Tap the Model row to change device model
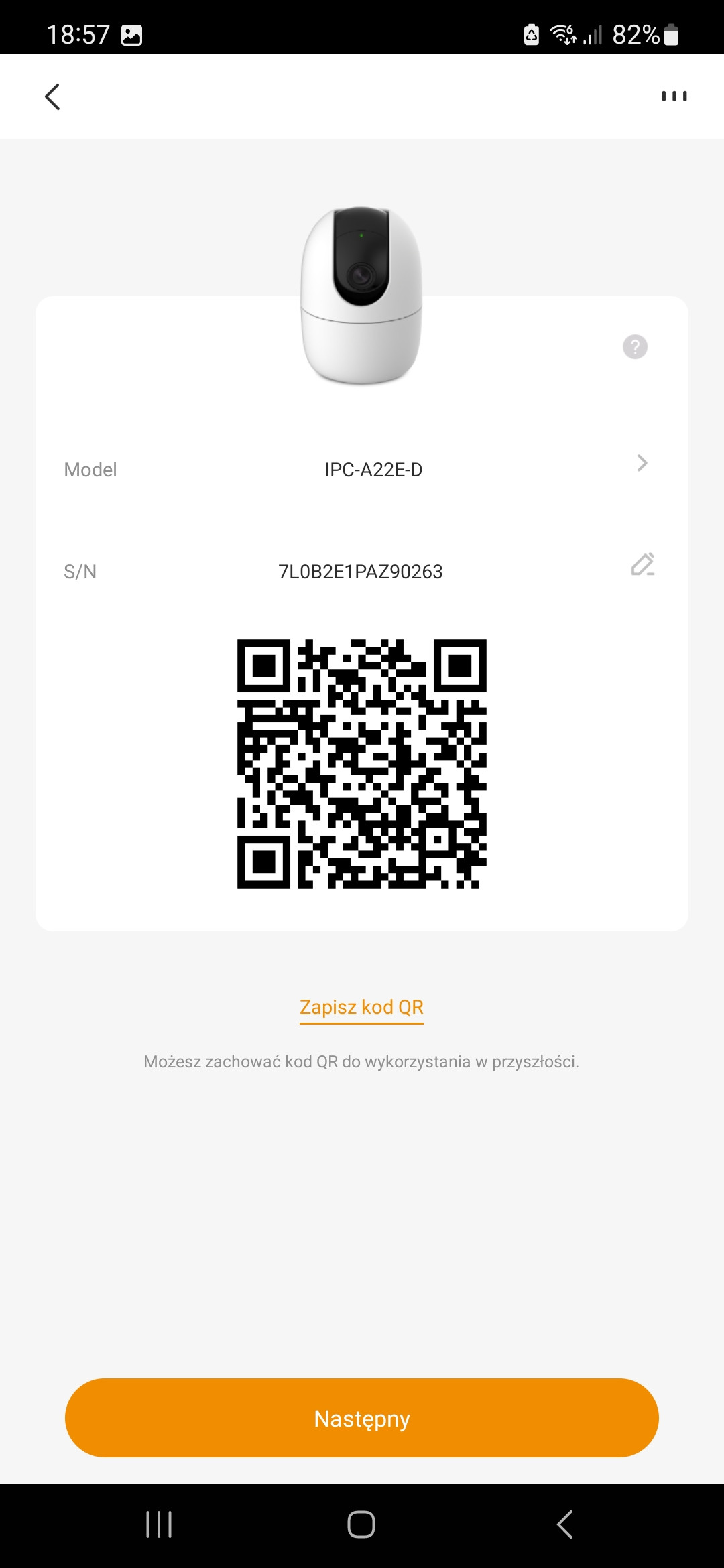 (x=362, y=469)
